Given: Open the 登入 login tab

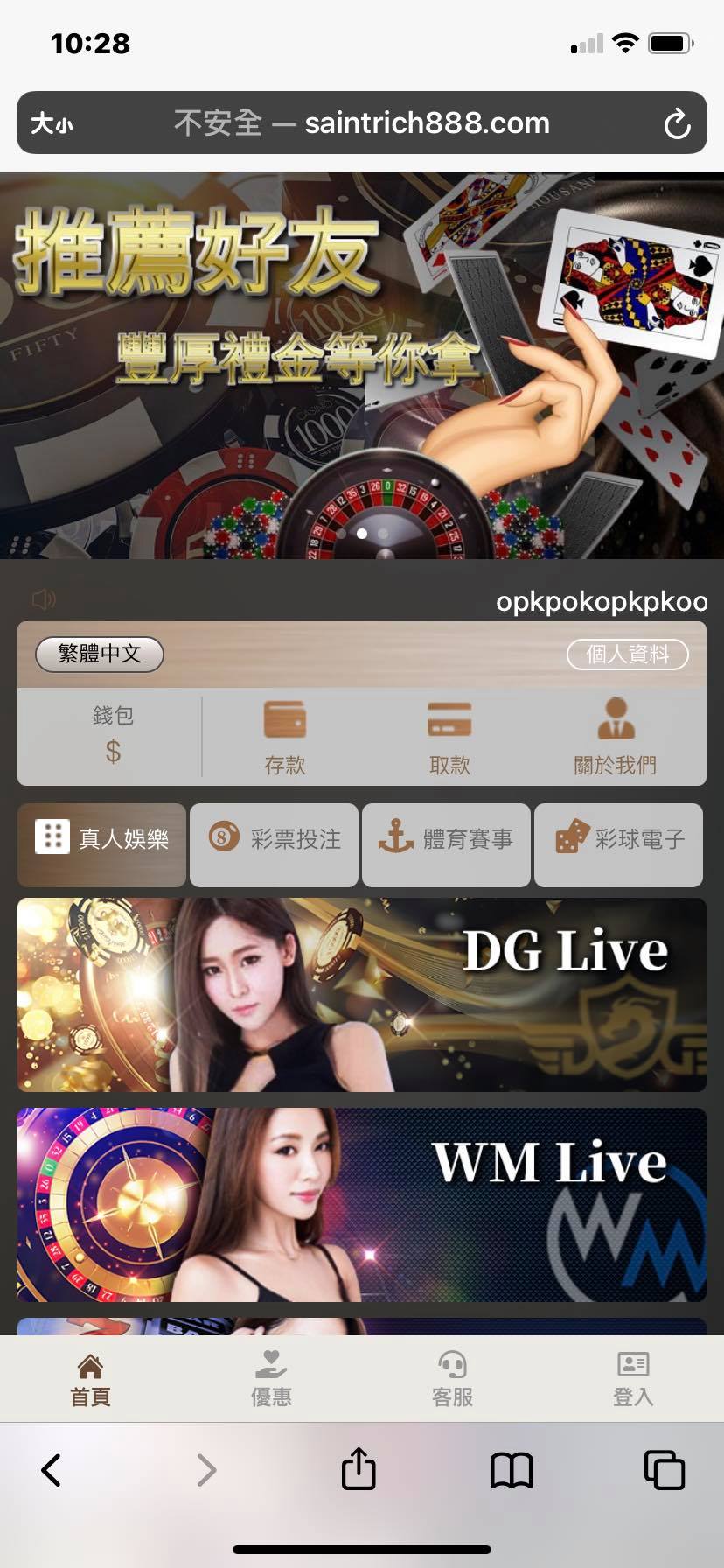Looking at the screenshot, I should click(633, 1378).
